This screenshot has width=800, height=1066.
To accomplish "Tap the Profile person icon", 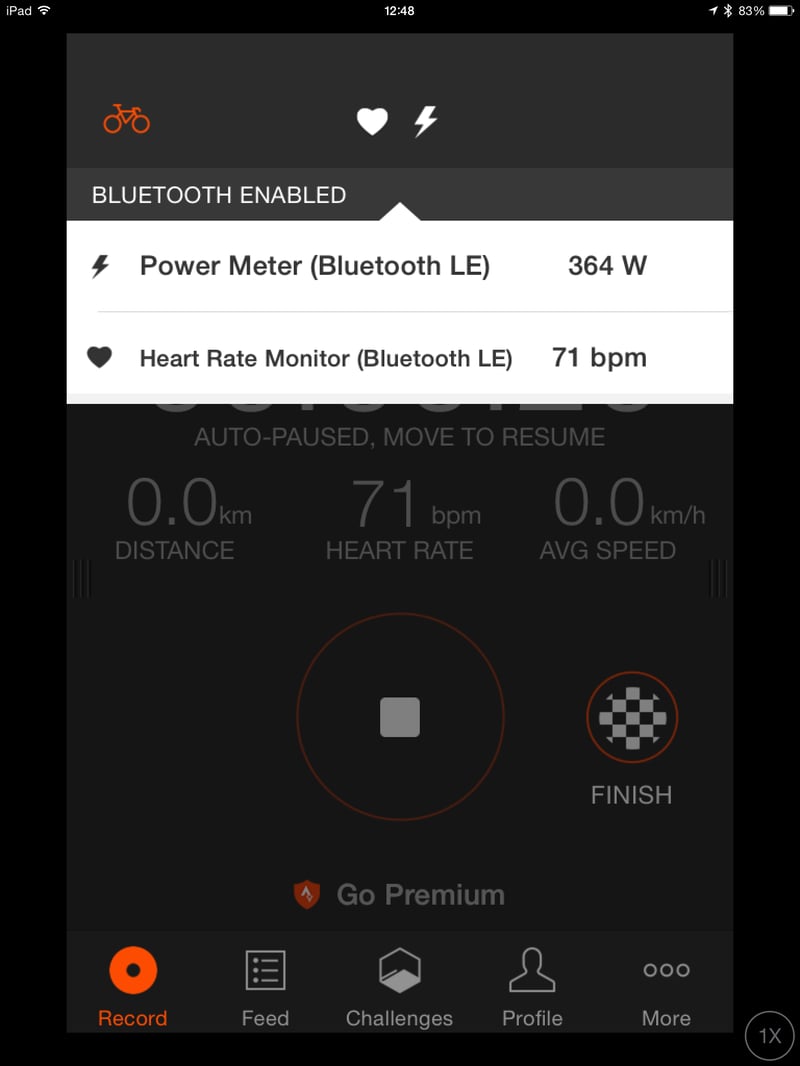I will tap(532, 968).
